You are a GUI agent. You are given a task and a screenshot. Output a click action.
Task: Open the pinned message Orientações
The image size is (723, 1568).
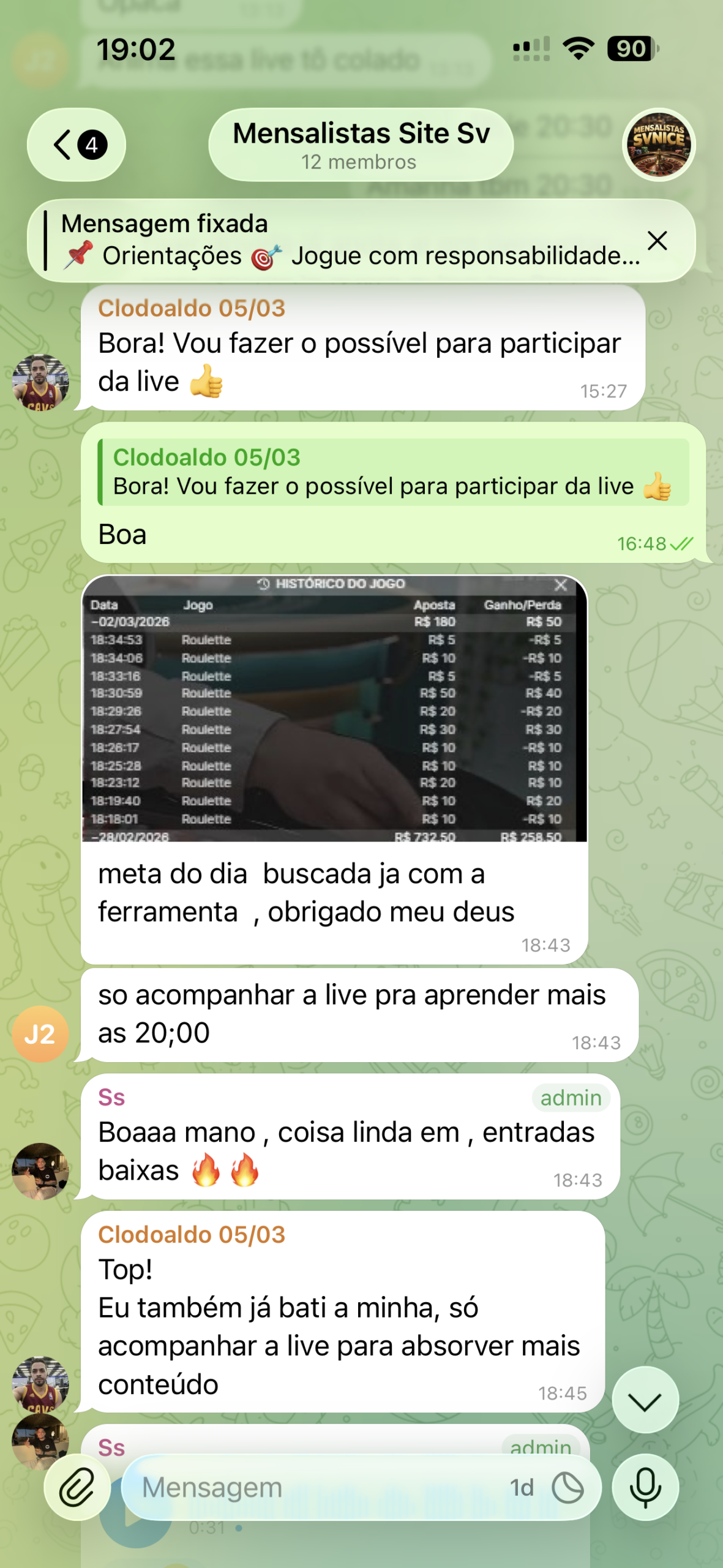point(343,241)
